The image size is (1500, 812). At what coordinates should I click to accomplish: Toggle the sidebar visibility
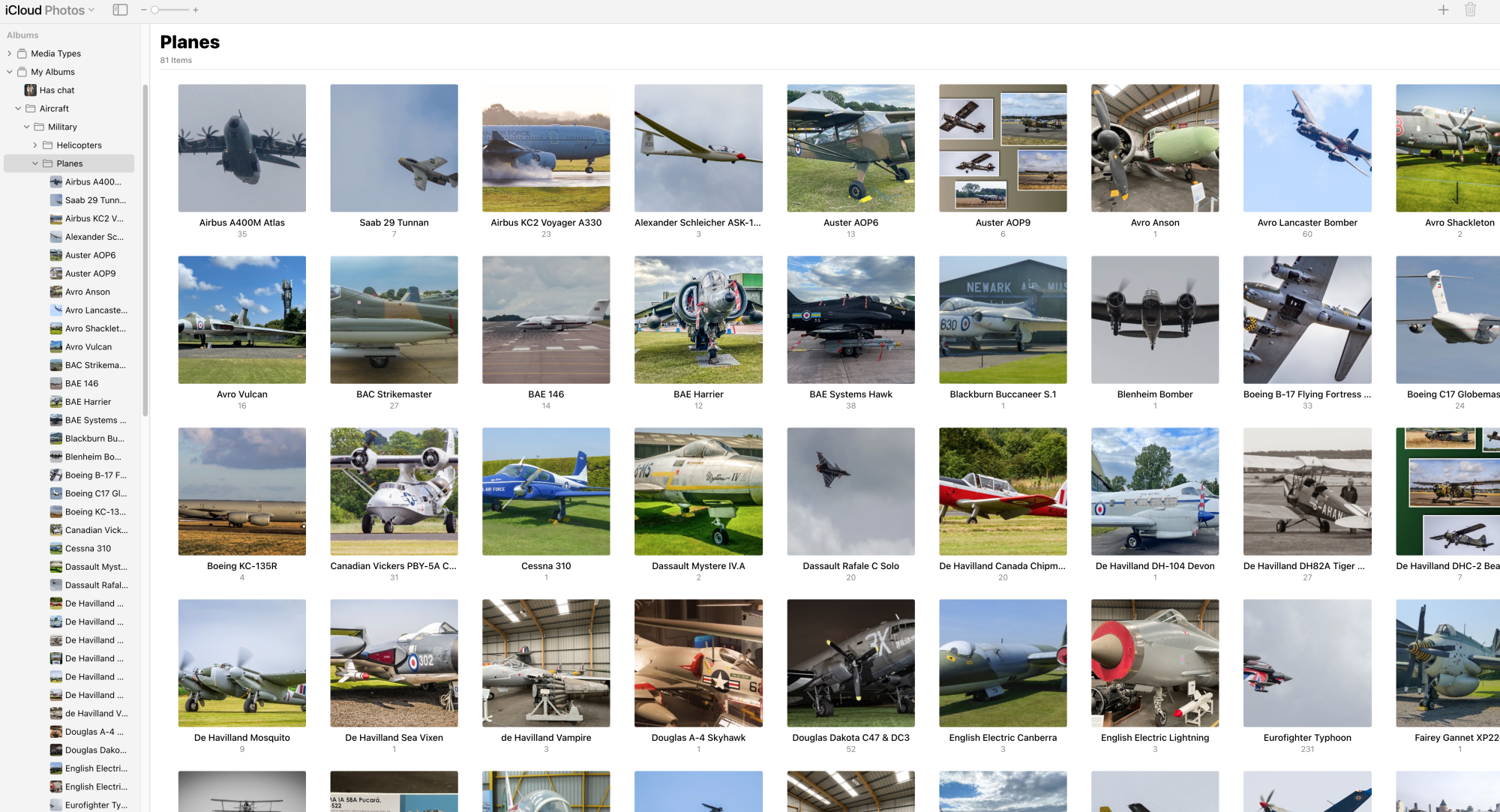[x=120, y=10]
